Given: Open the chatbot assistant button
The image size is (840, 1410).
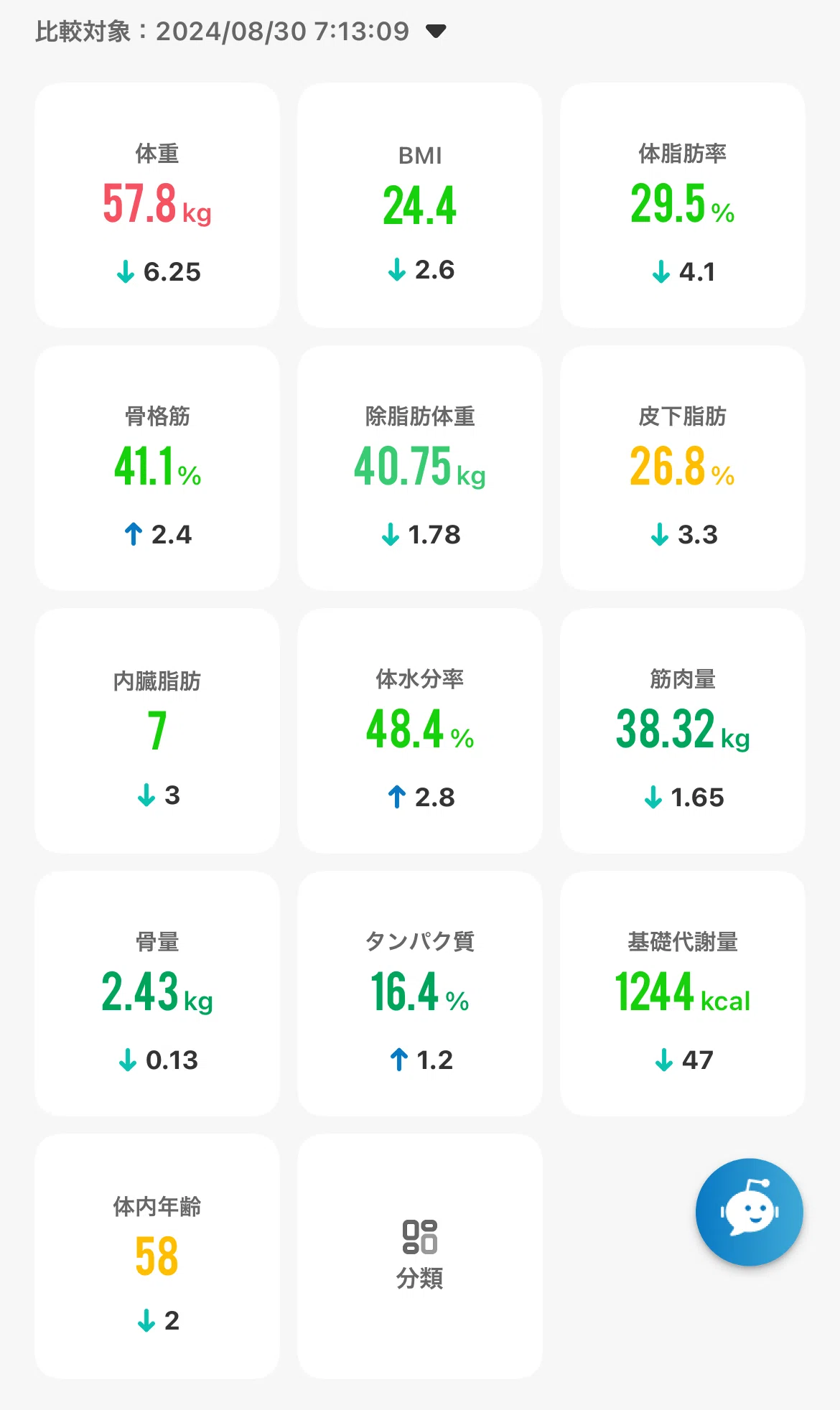Looking at the screenshot, I should coord(749,1212).
